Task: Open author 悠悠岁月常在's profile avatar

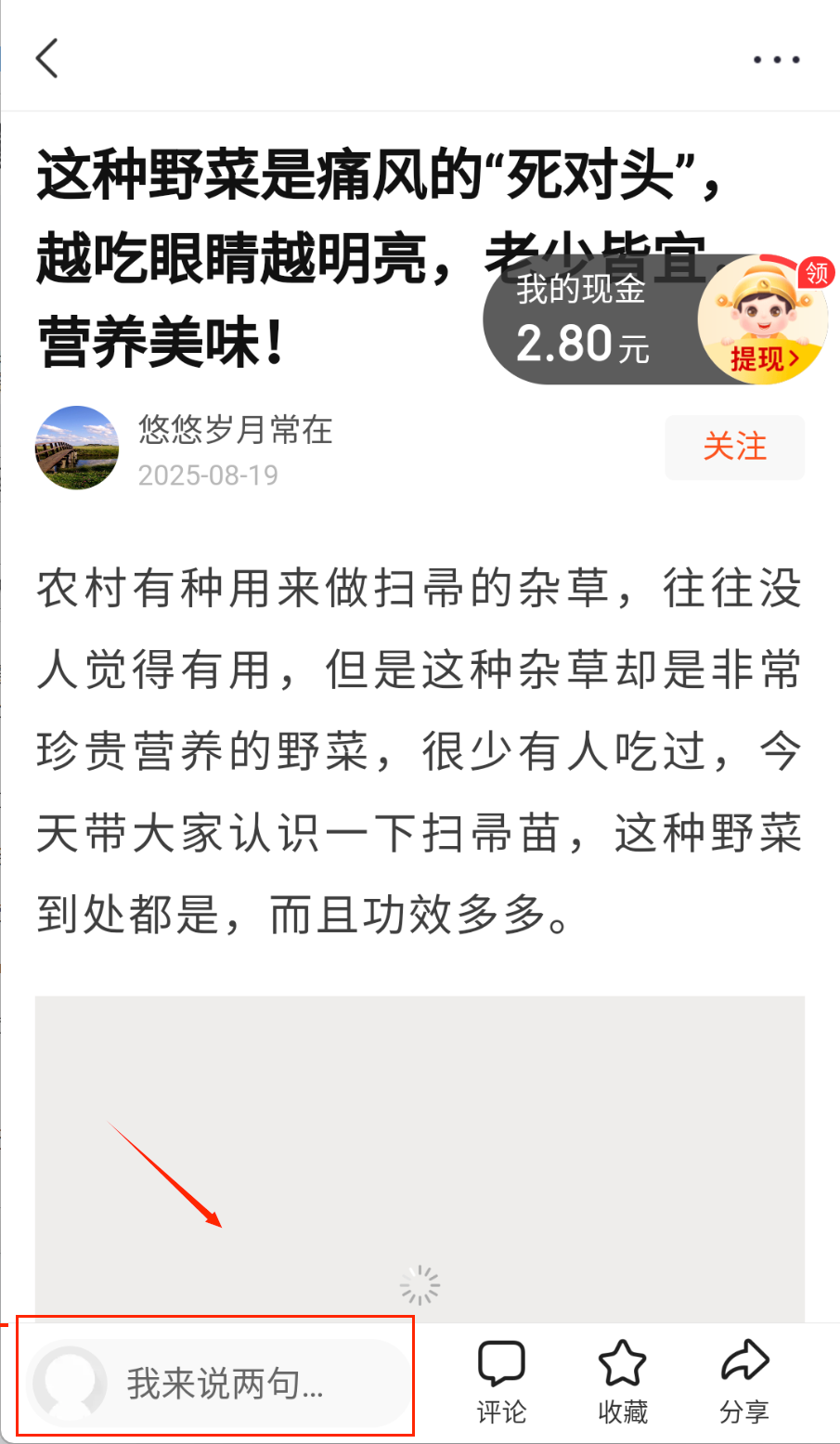Action: [x=77, y=448]
